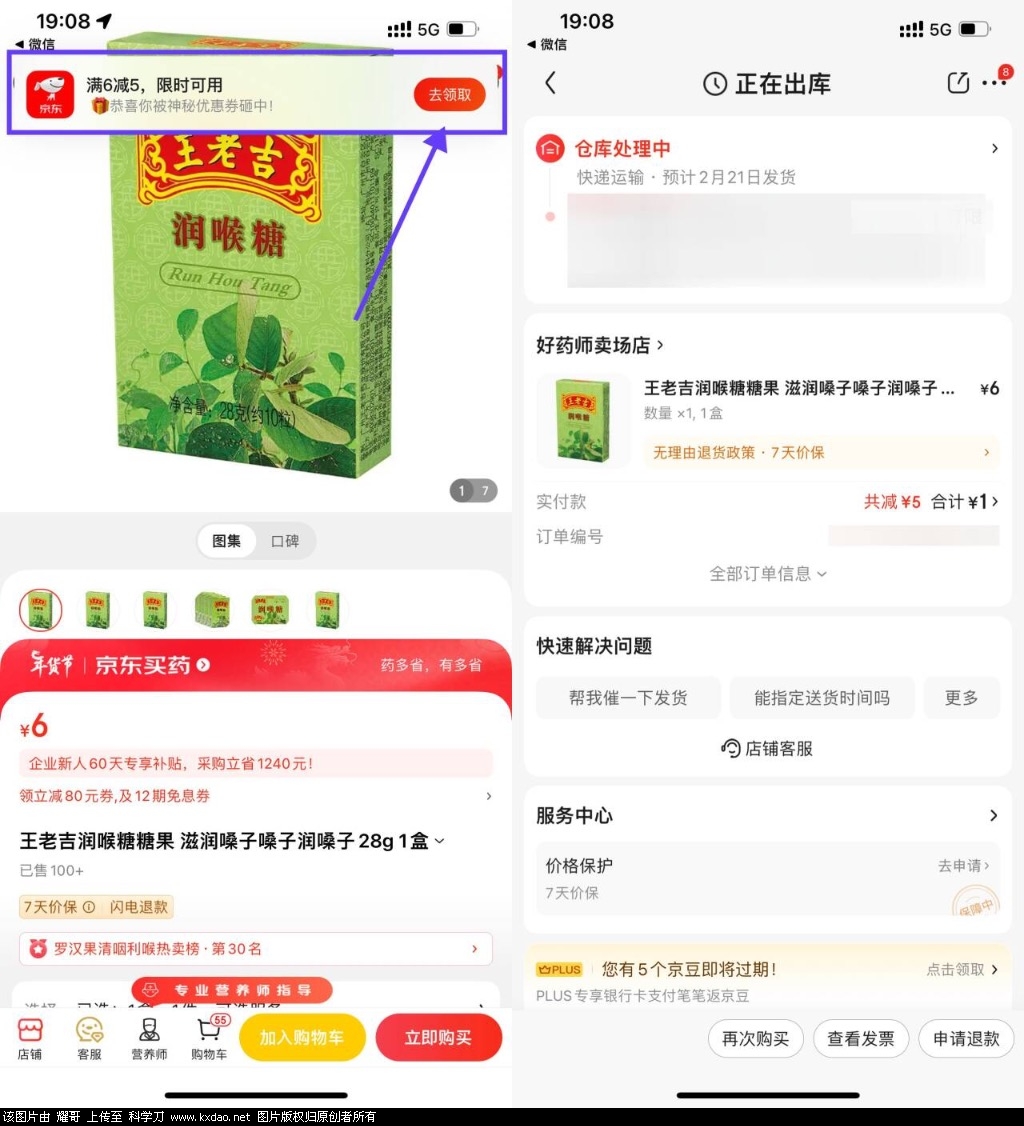This screenshot has width=1024, height=1126.
Task: Open the 店铺 shop page
Action: (30, 1038)
